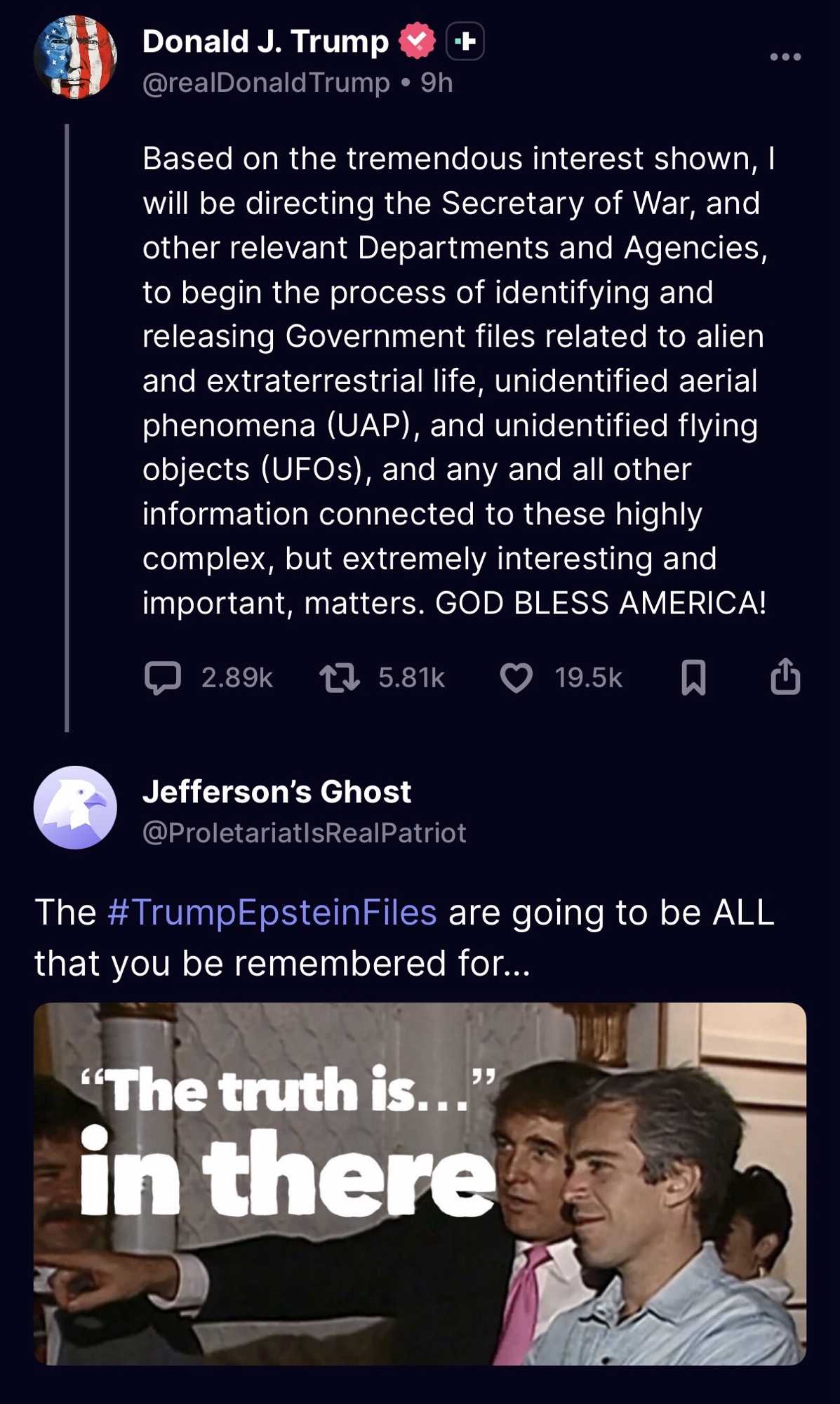Open the @realDonaldTrump handle
The width and height of the screenshot is (840, 1404).
[x=266, y=83]
